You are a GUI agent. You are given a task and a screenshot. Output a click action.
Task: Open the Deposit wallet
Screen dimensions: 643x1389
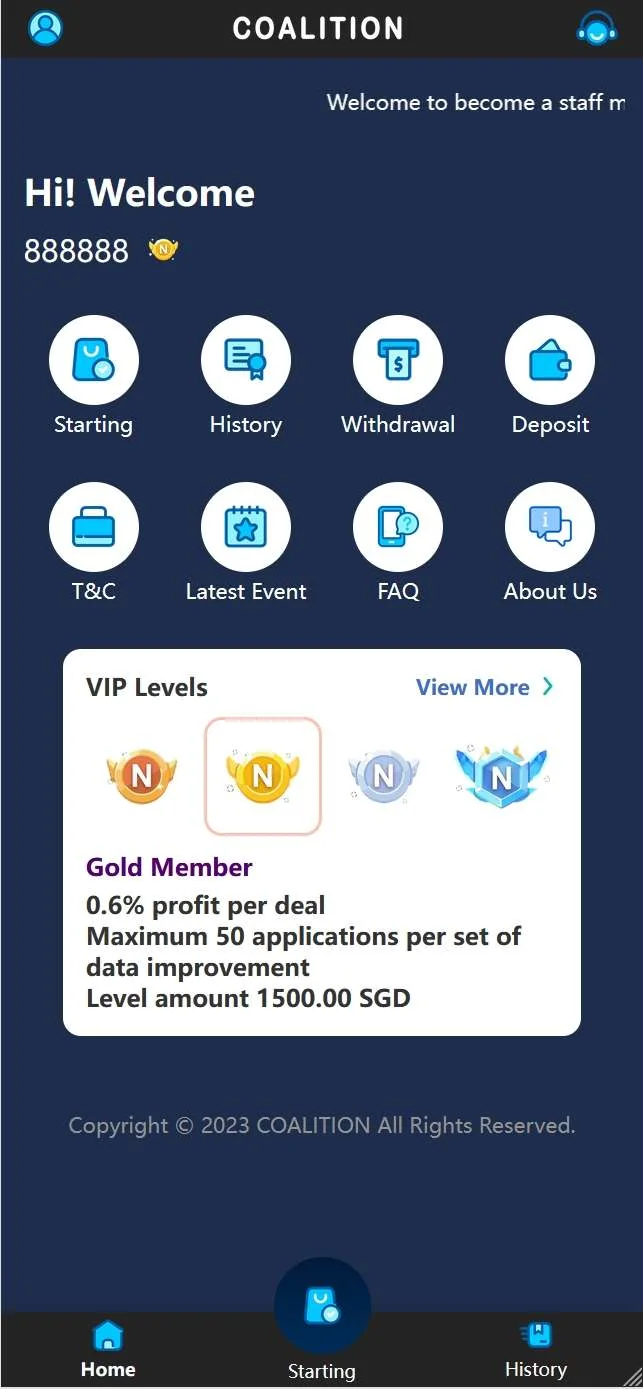(x=550, y=361)
